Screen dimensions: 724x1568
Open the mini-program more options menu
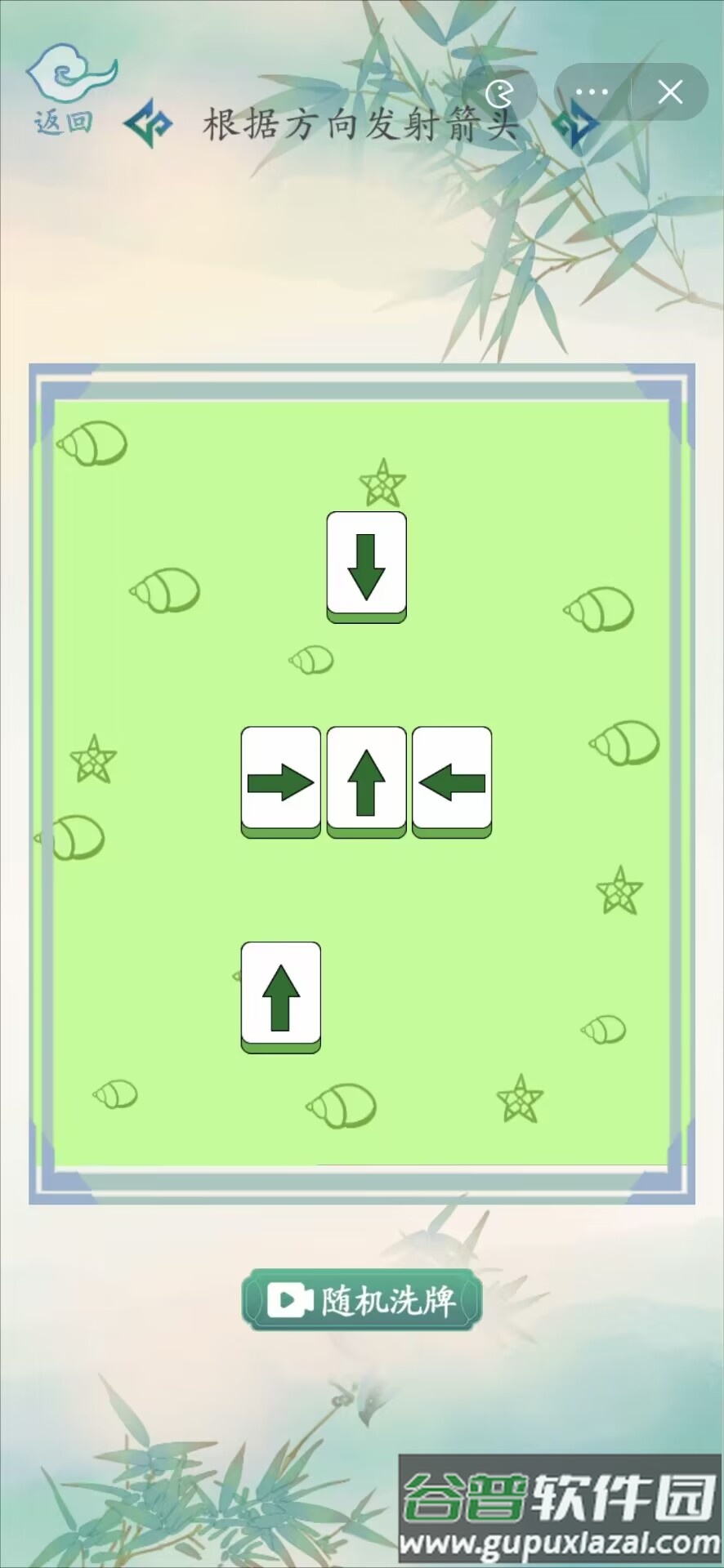(592, 92)
